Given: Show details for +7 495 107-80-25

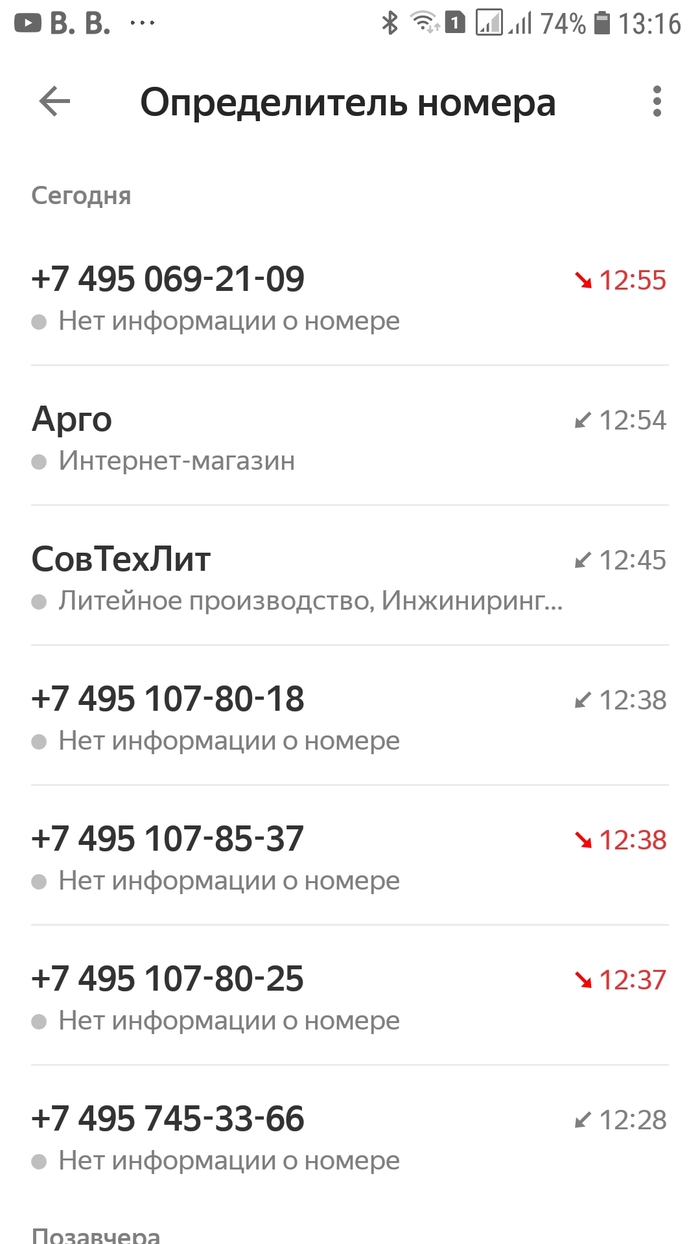Looking at the screenshot, I should tap(348, 996).
